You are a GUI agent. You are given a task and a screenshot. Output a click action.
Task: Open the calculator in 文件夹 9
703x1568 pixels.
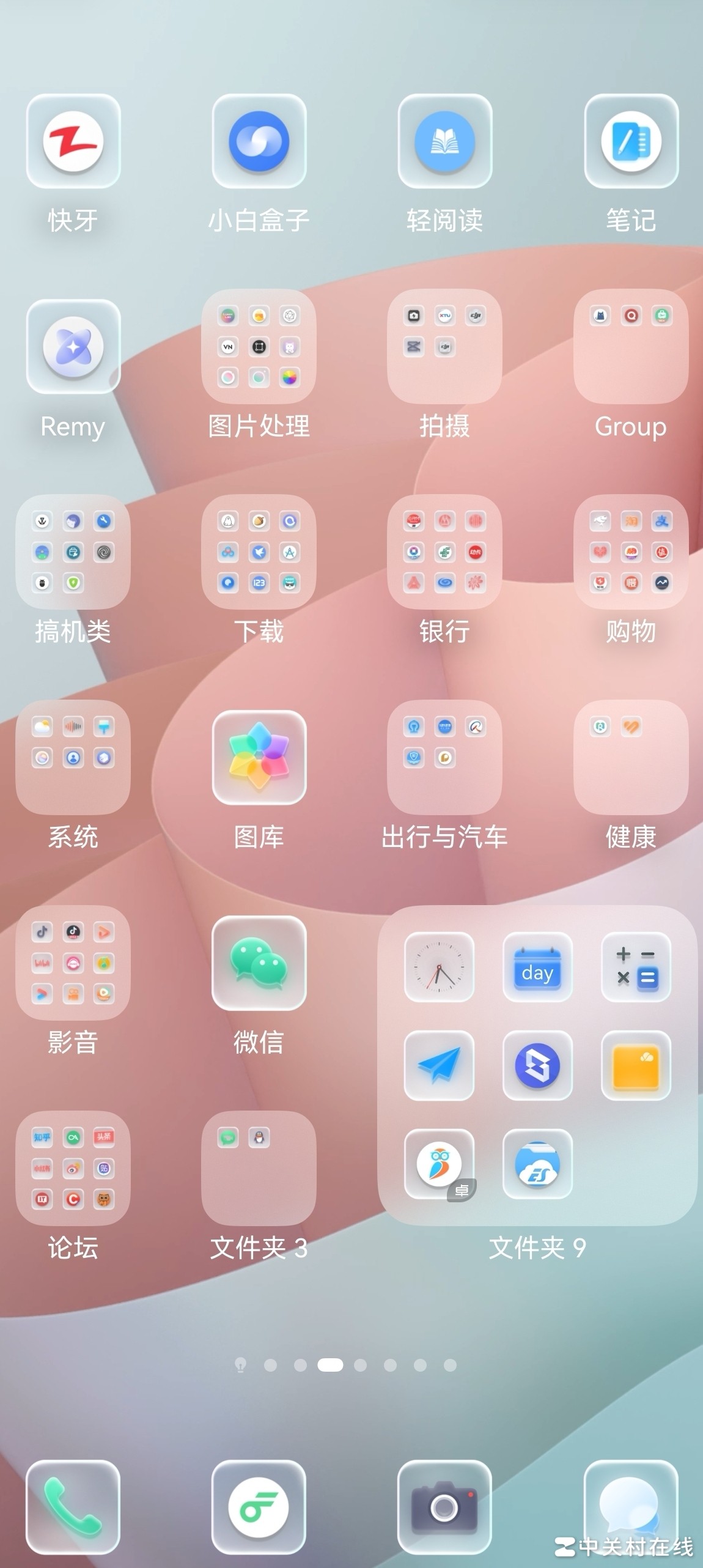point(636,967)
